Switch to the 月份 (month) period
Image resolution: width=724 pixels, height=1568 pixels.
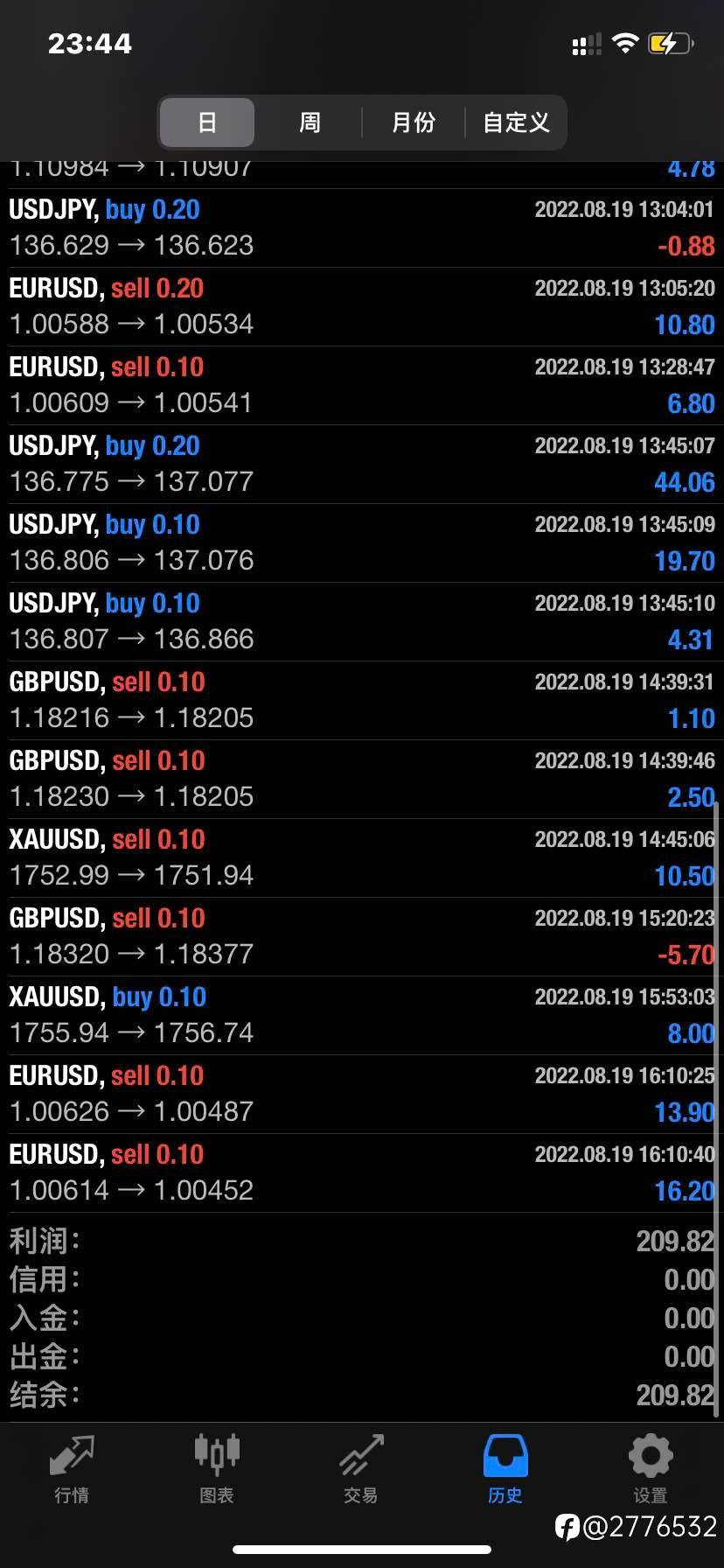[413, 122]
